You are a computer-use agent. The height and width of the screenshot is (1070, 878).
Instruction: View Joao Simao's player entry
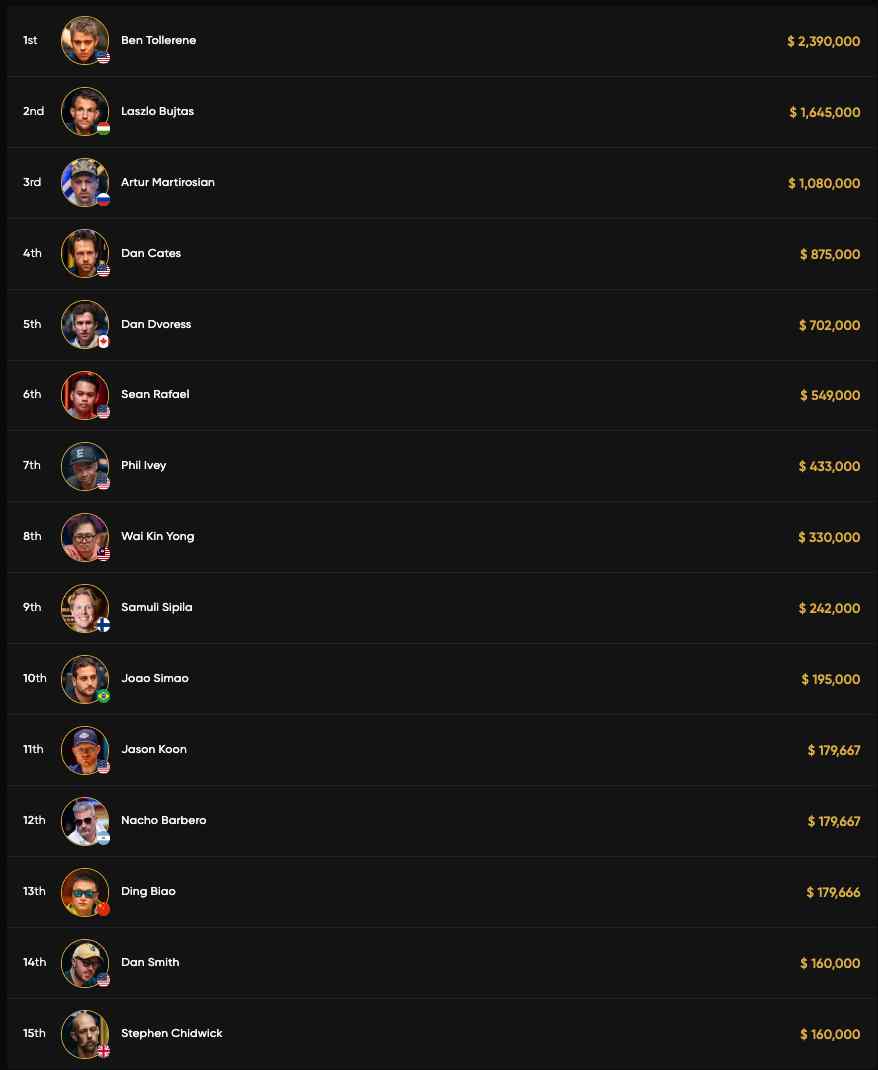[x=154, y=679]
